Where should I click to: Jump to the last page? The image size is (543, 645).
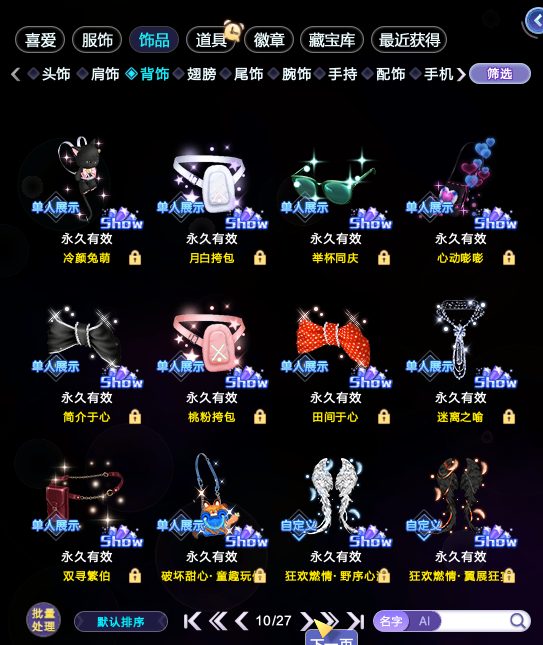[355, 621]
